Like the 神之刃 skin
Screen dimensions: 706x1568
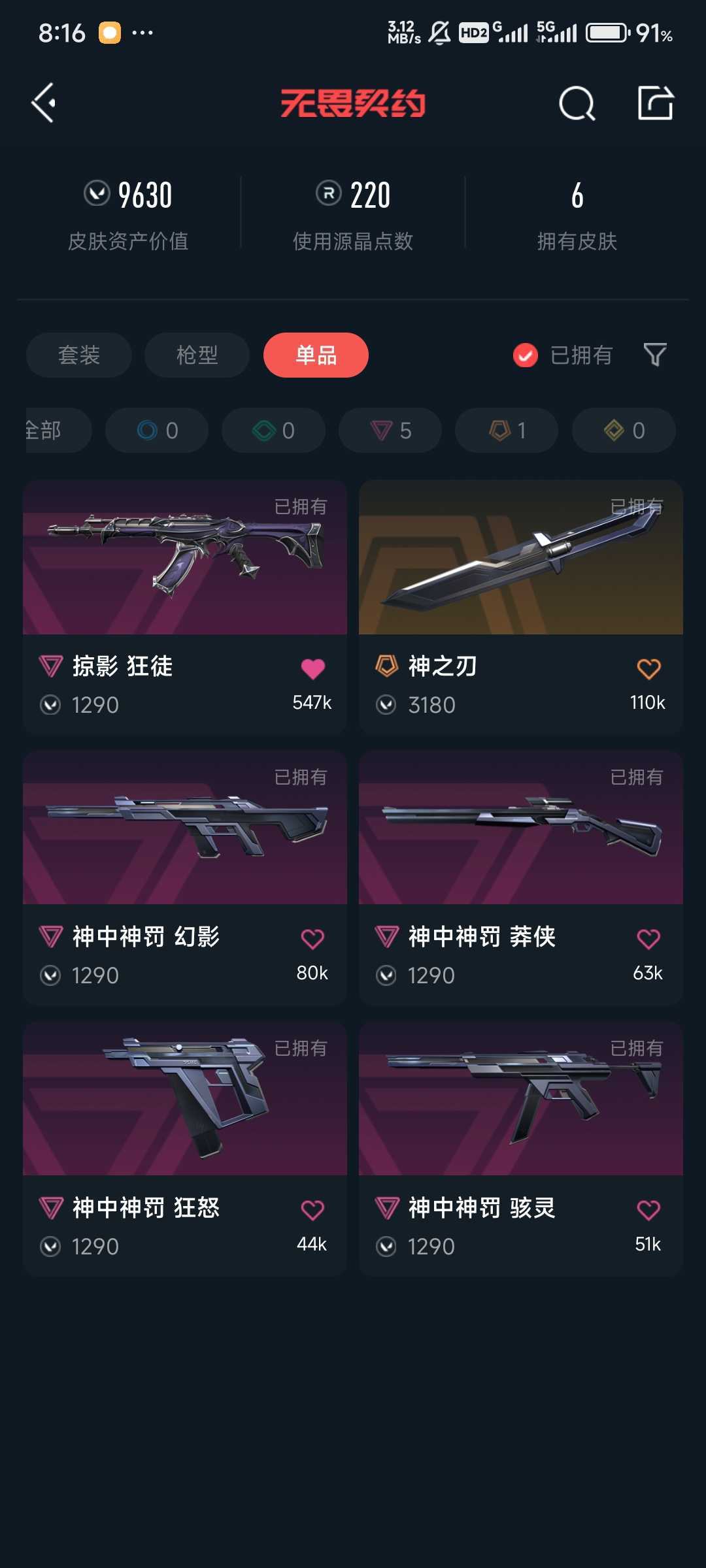click(648, 668)
